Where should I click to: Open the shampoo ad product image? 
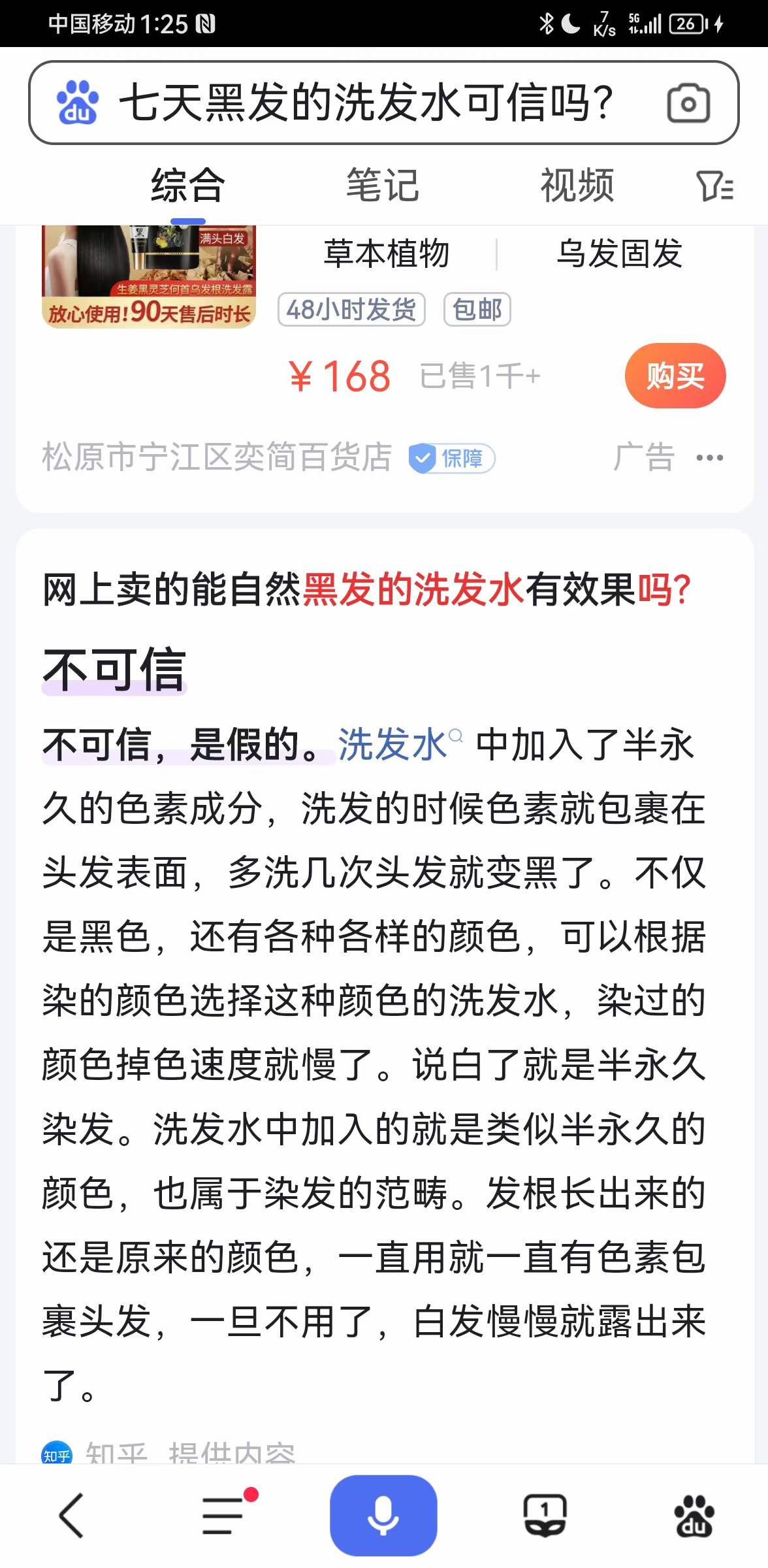[149, 276]
